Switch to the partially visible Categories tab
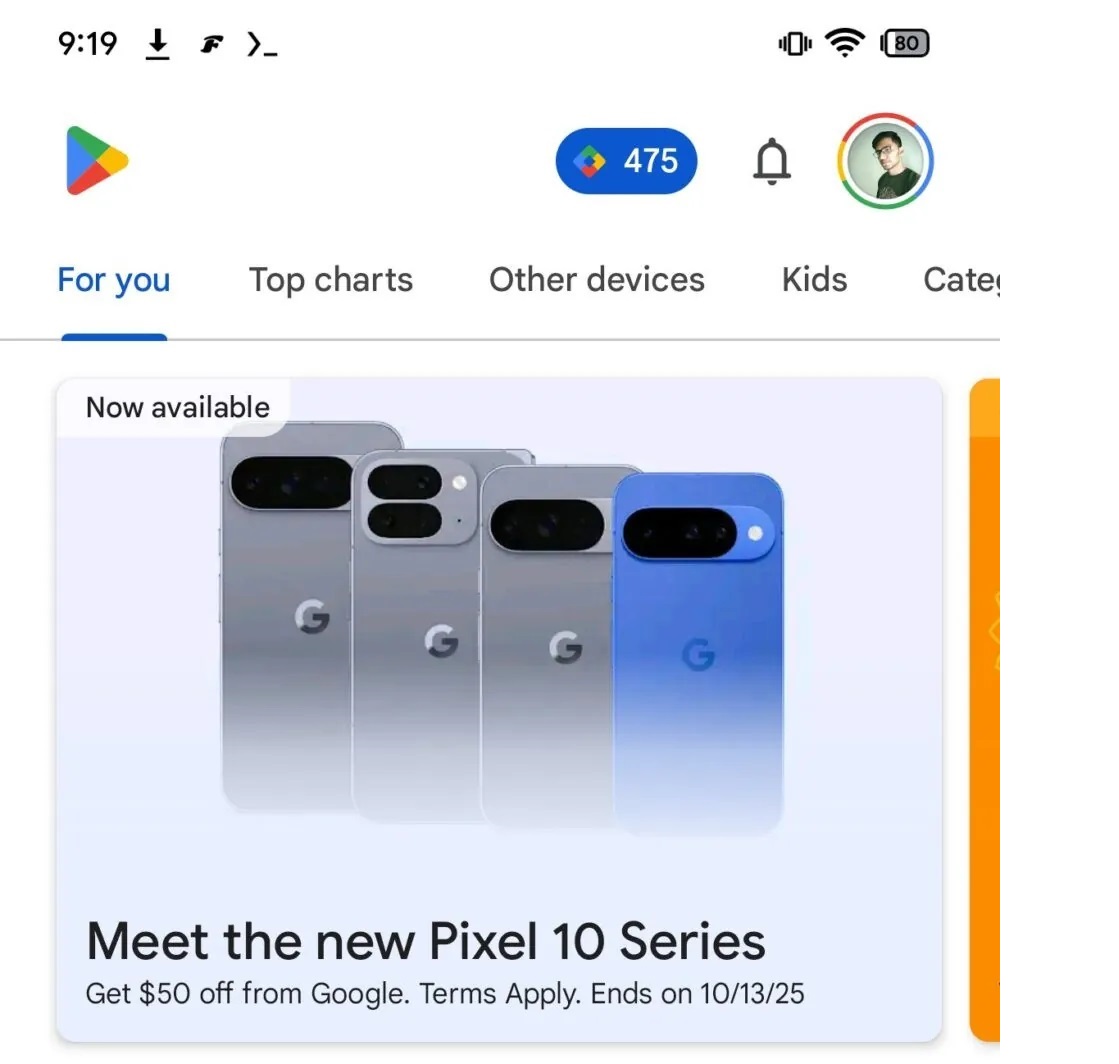The height and width of the screenshot is (1064, 1119). pyautogui.click(x=960, y=280)
